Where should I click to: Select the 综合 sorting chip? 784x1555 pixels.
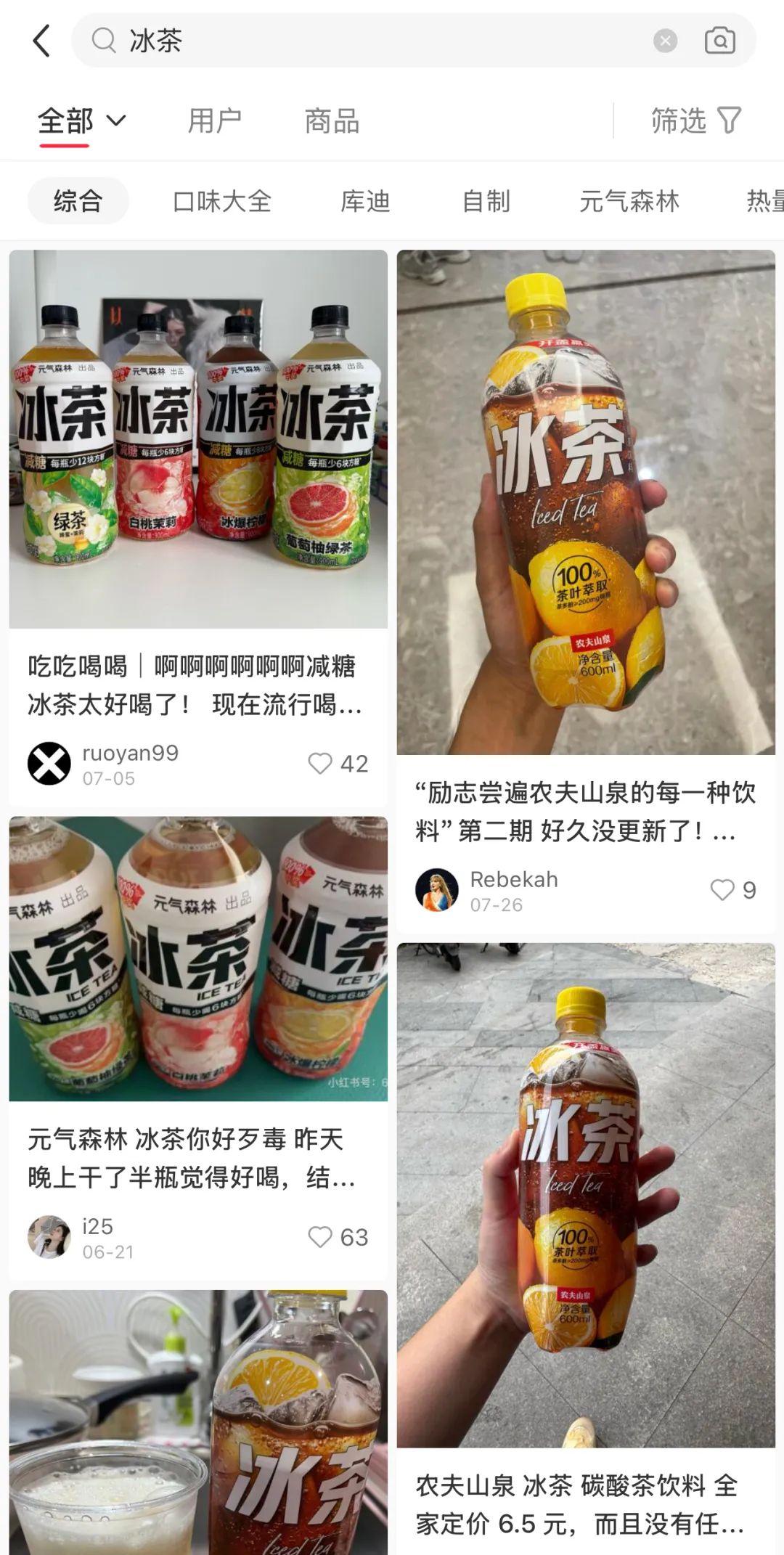[x=77, y=202]
